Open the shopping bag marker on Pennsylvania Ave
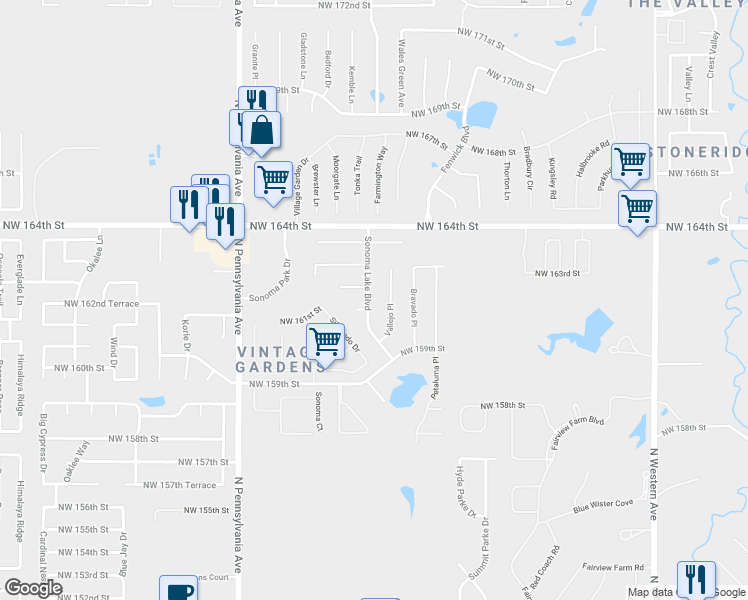The image size is (748, 600). (x=261, y=131)
